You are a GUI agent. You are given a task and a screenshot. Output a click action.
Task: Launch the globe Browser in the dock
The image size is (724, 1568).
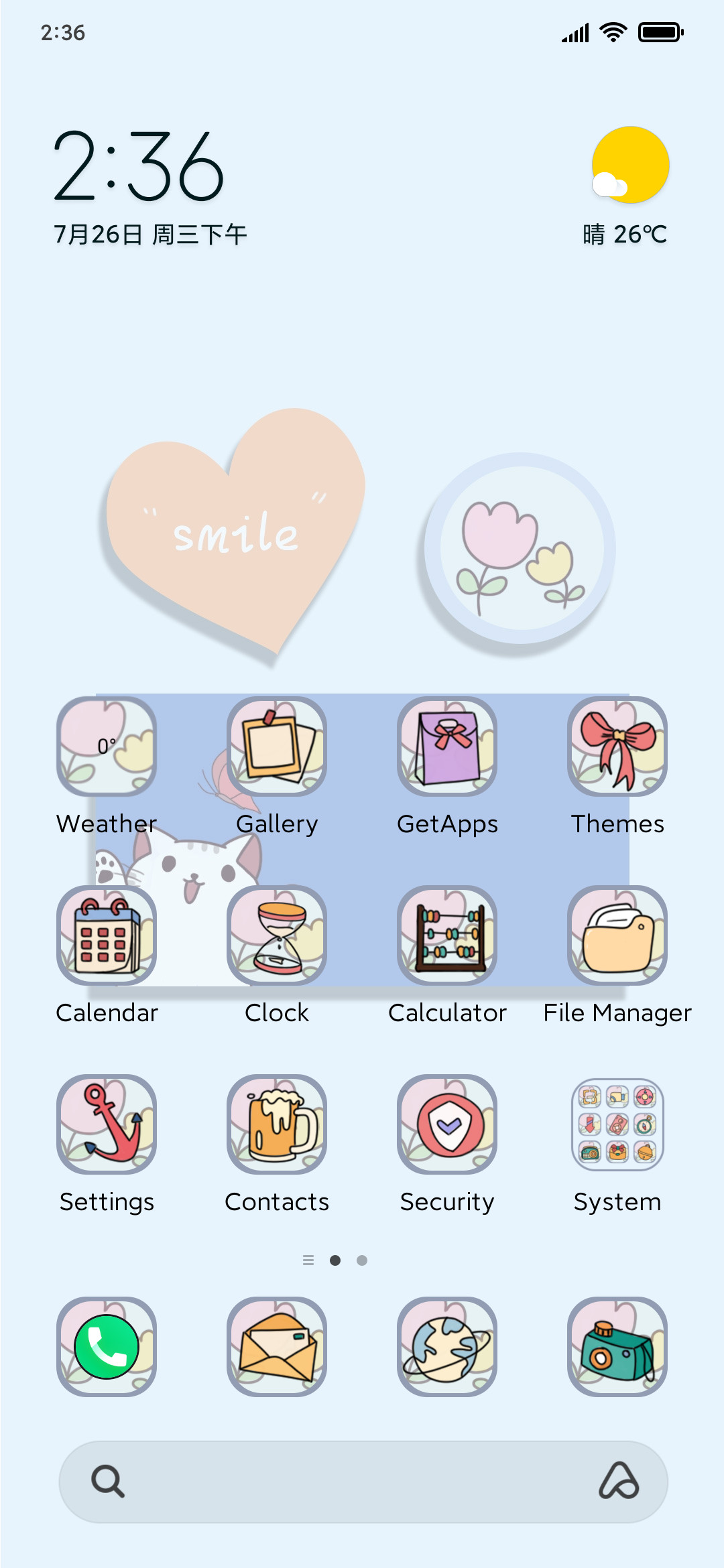(447, 1347)
